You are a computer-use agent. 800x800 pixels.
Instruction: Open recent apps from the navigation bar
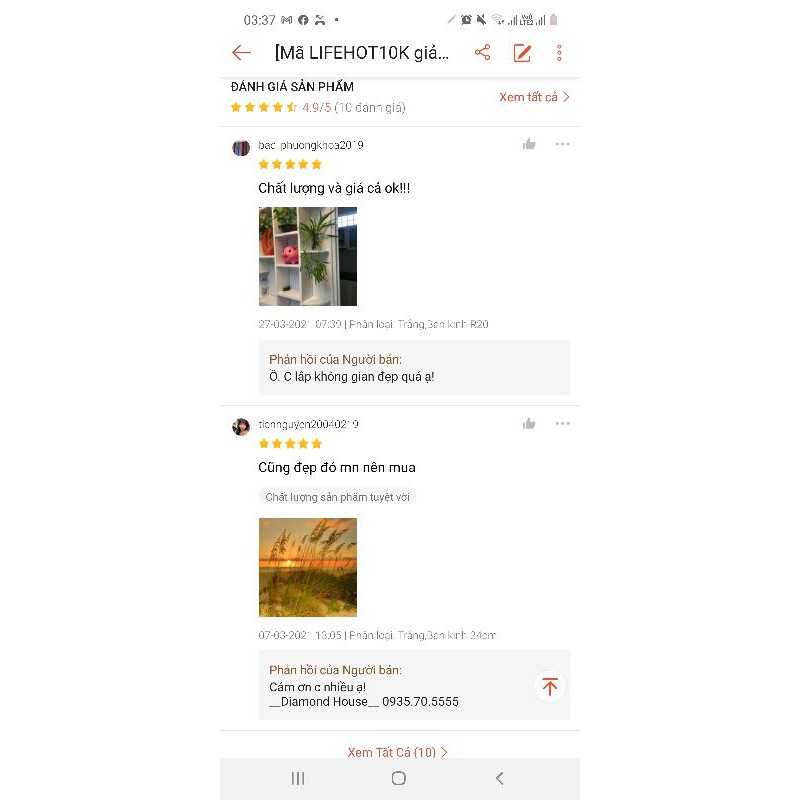297,778
